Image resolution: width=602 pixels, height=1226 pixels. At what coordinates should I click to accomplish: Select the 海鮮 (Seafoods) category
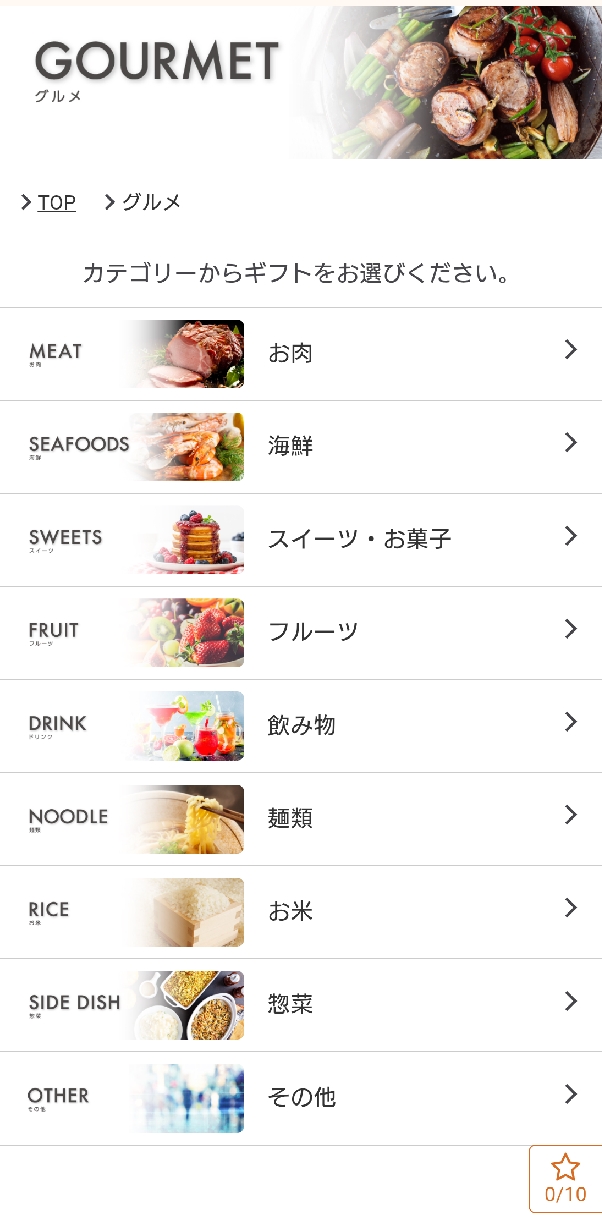pos(300,446)
